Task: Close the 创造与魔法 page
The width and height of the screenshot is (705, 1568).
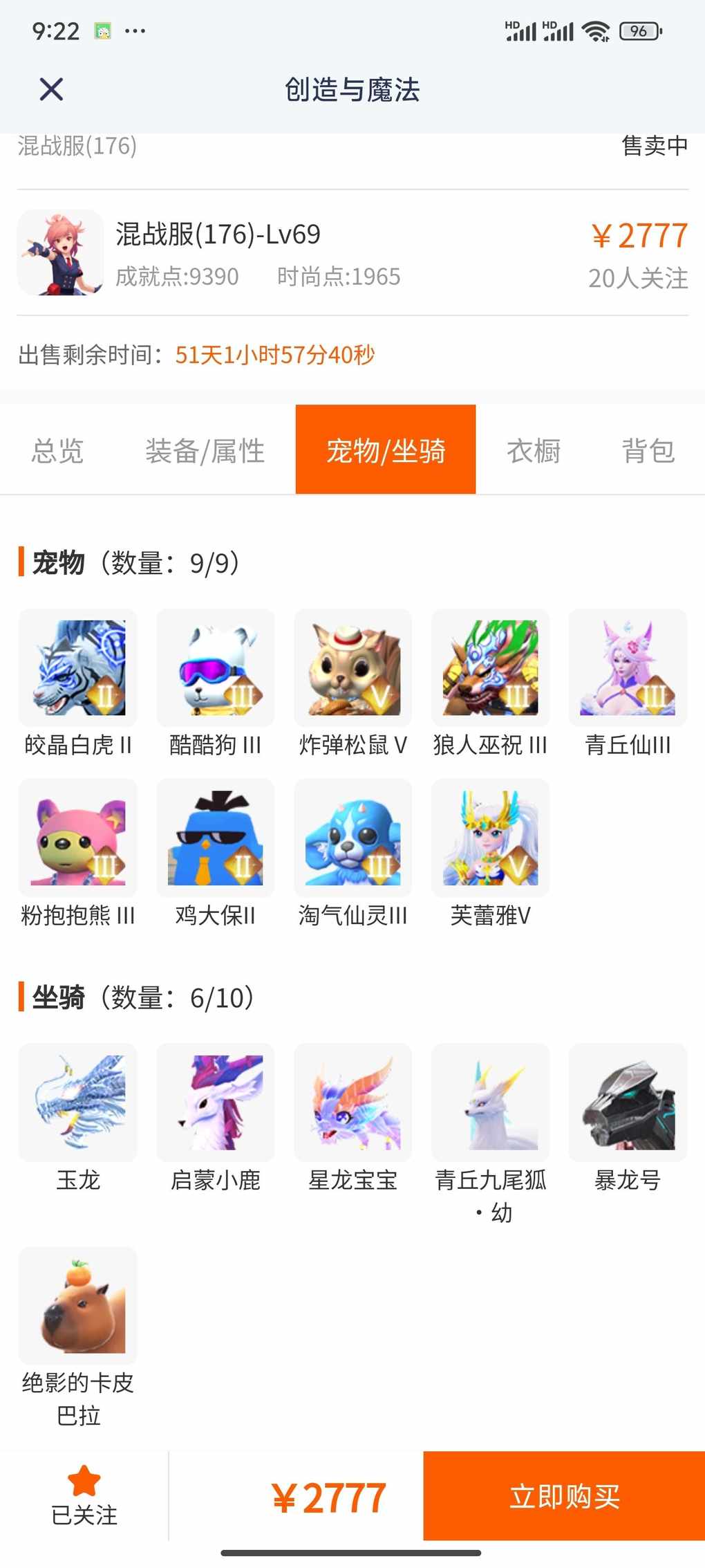Action: [51, 90]
